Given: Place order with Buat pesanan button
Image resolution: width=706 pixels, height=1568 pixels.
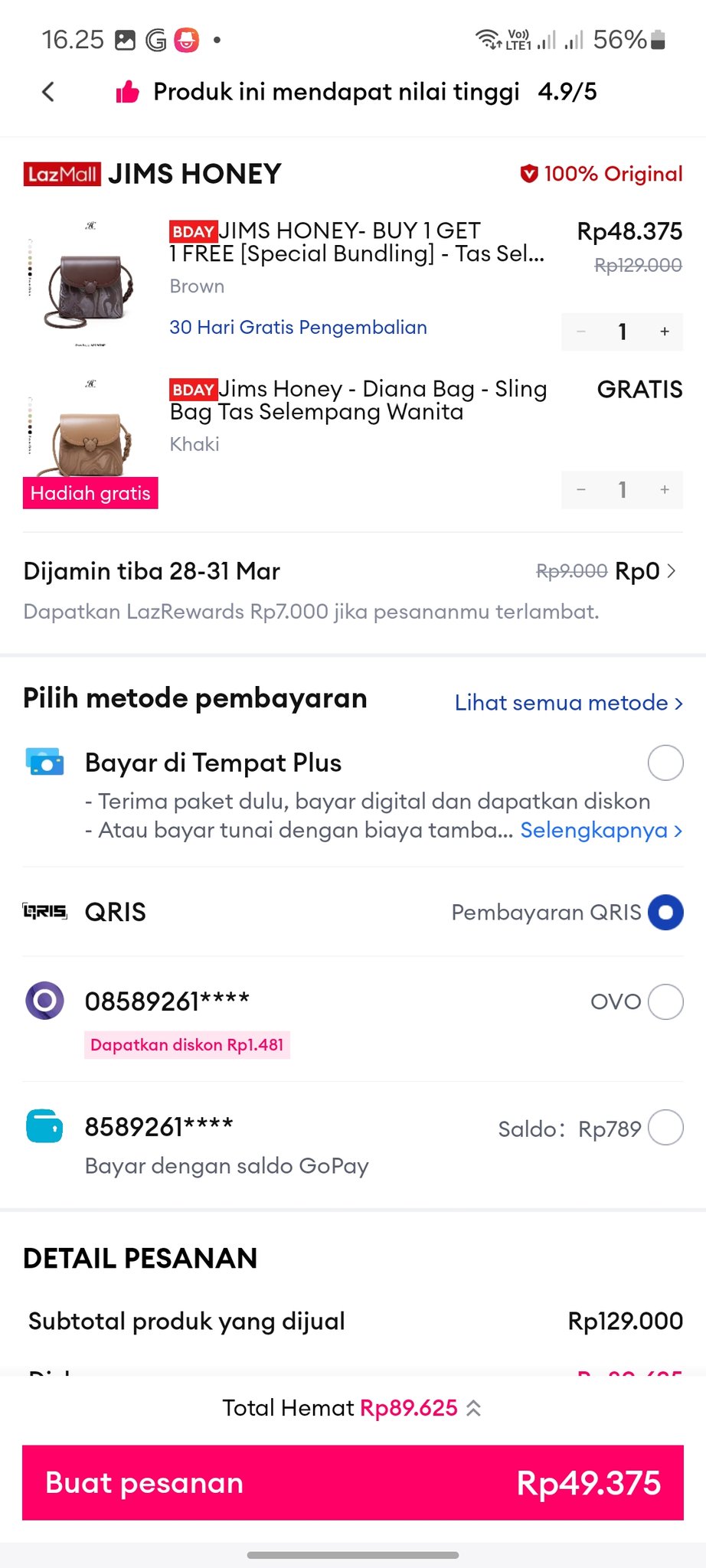Looking at the screenshot, I should click(x=353, y=1483).
